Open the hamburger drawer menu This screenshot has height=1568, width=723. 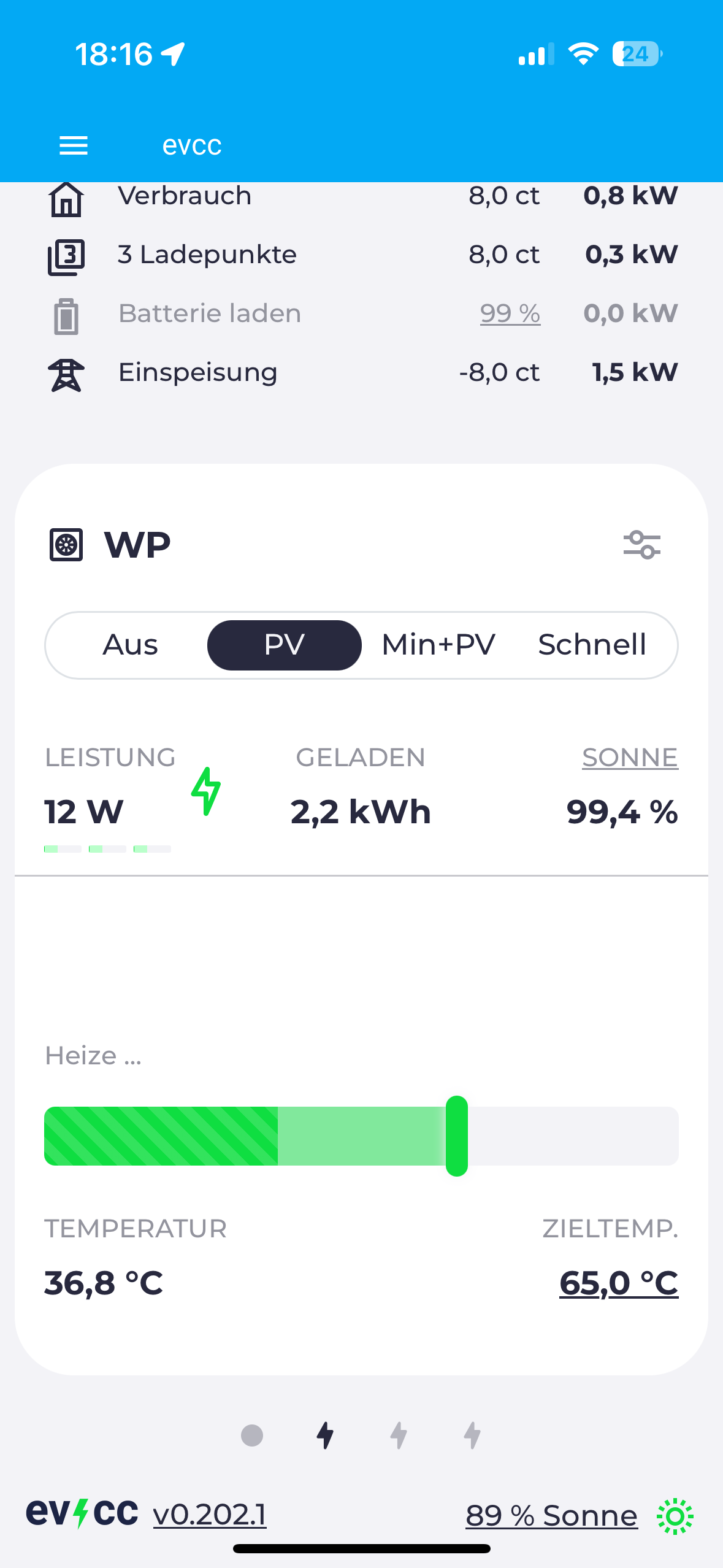pyautogui.click(x=73, y=146)
